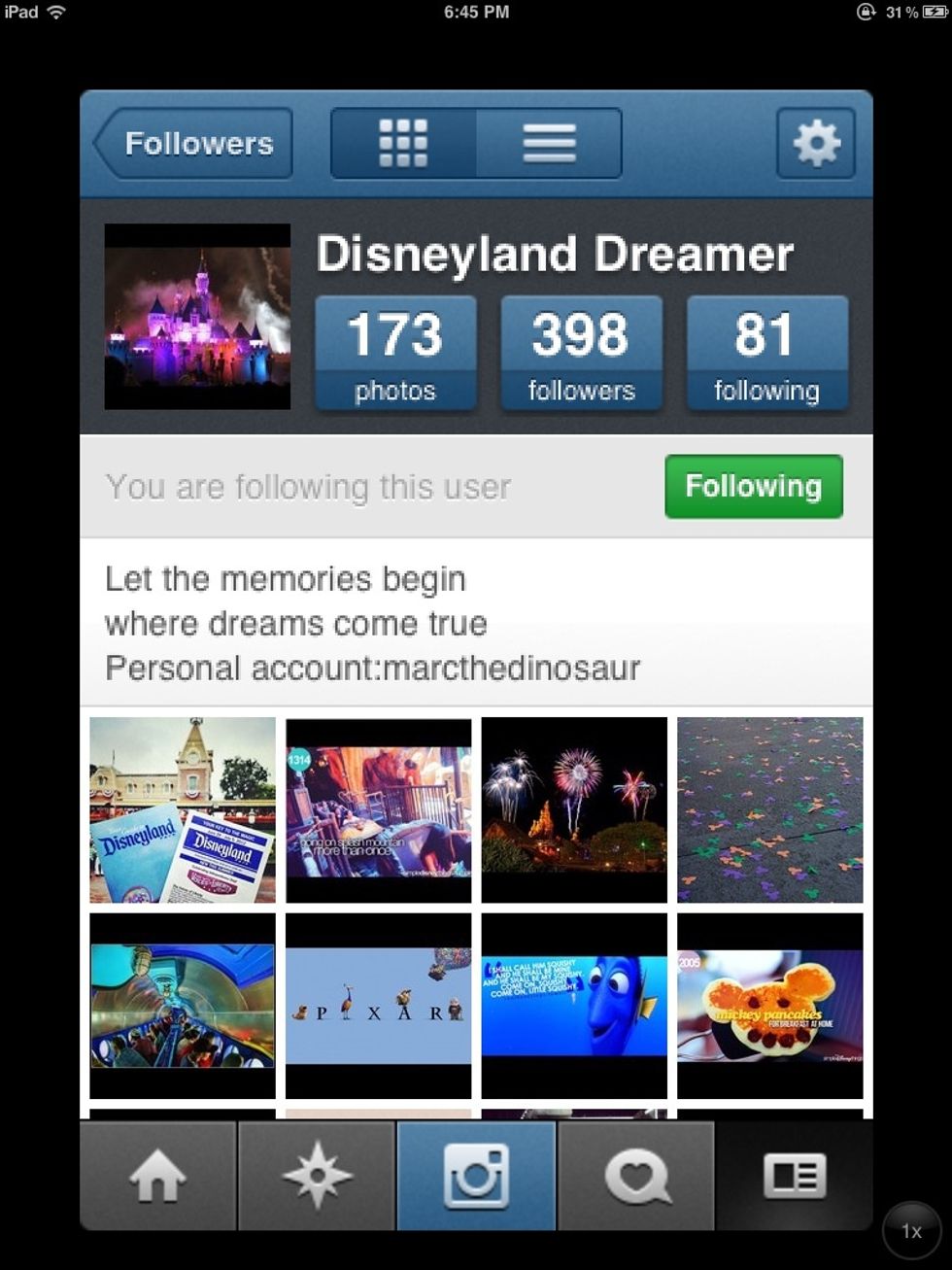
Task: Open the Disneyland tickets photo
Action: coord(183,809)
